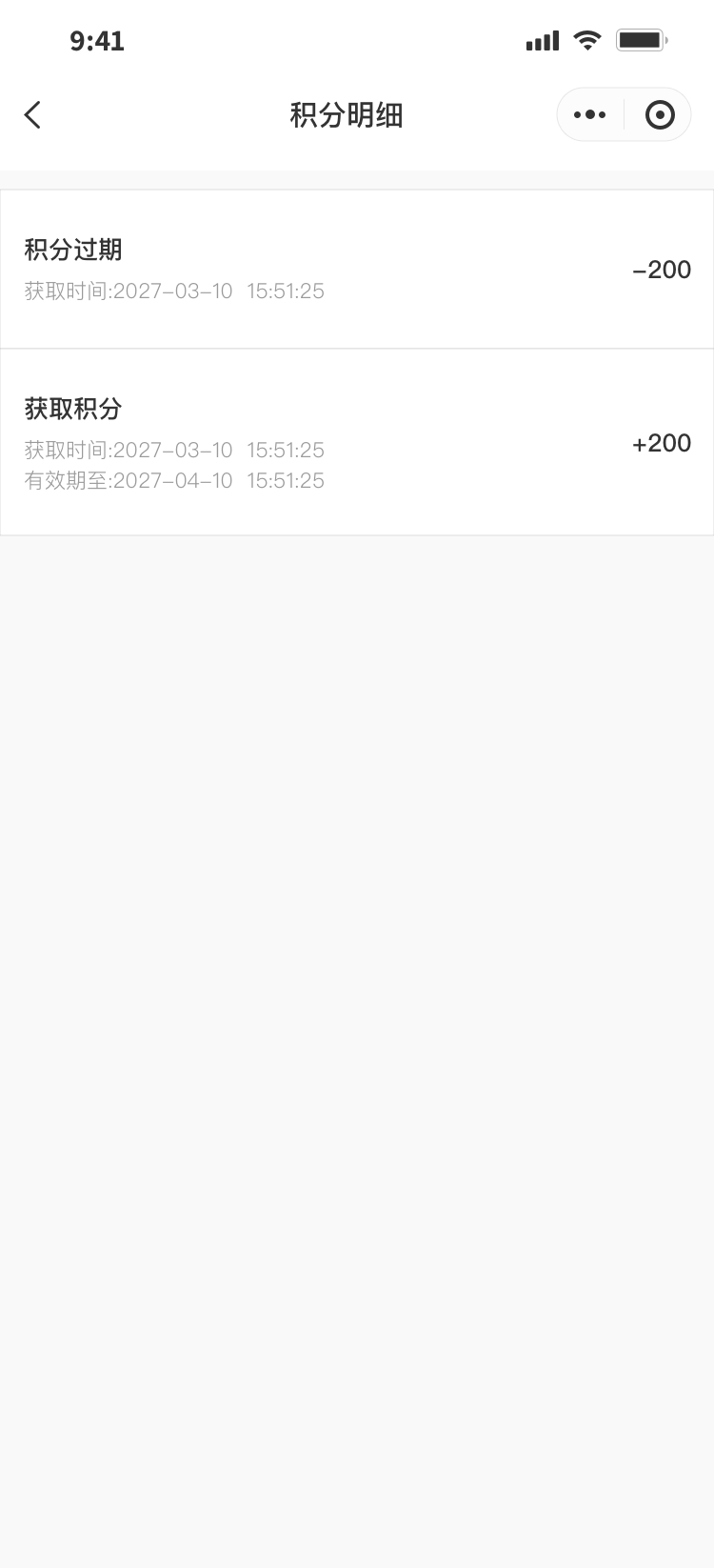Close the mini program with the circle button
714x1568 pixels.
click(659, 115)
